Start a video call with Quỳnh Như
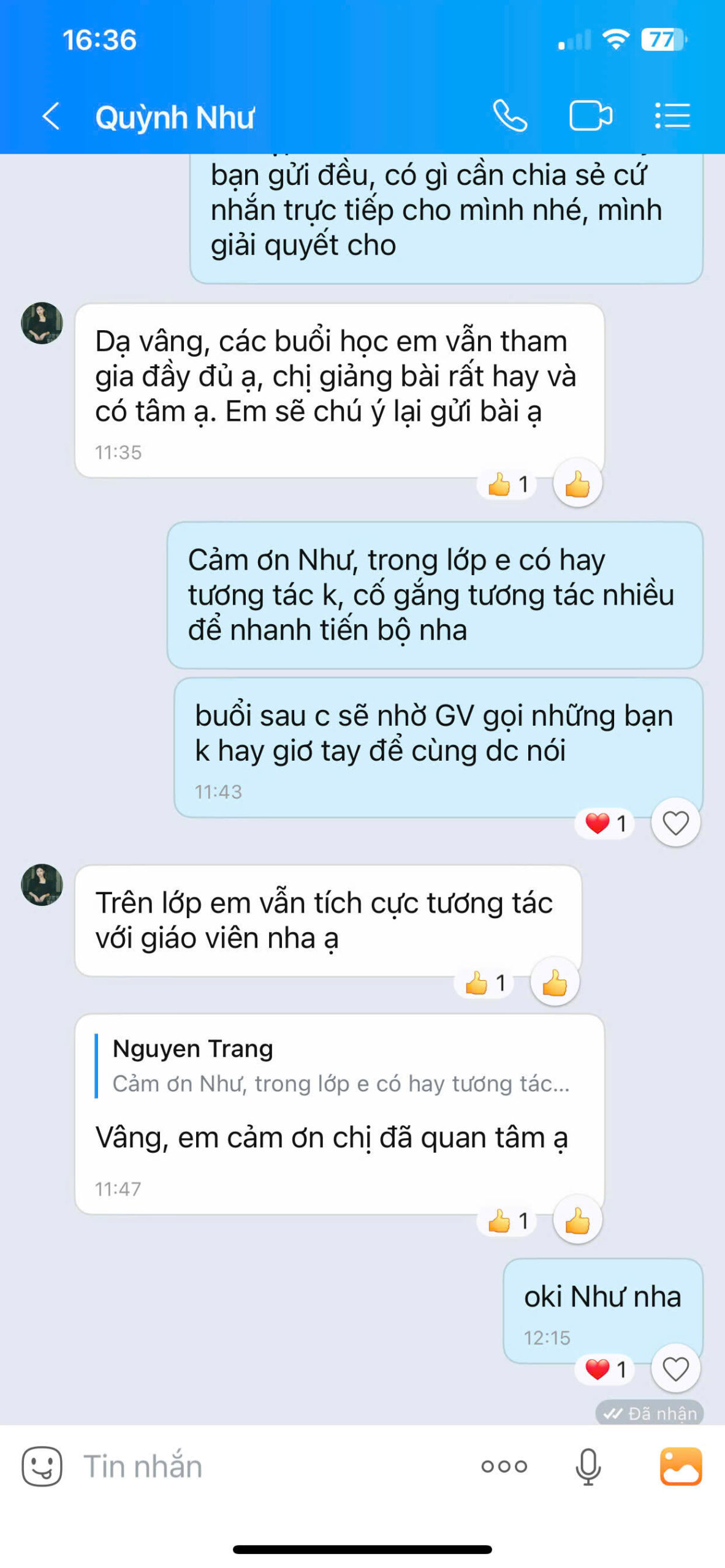Viewport: 725px width, 1568px height. 590,116
